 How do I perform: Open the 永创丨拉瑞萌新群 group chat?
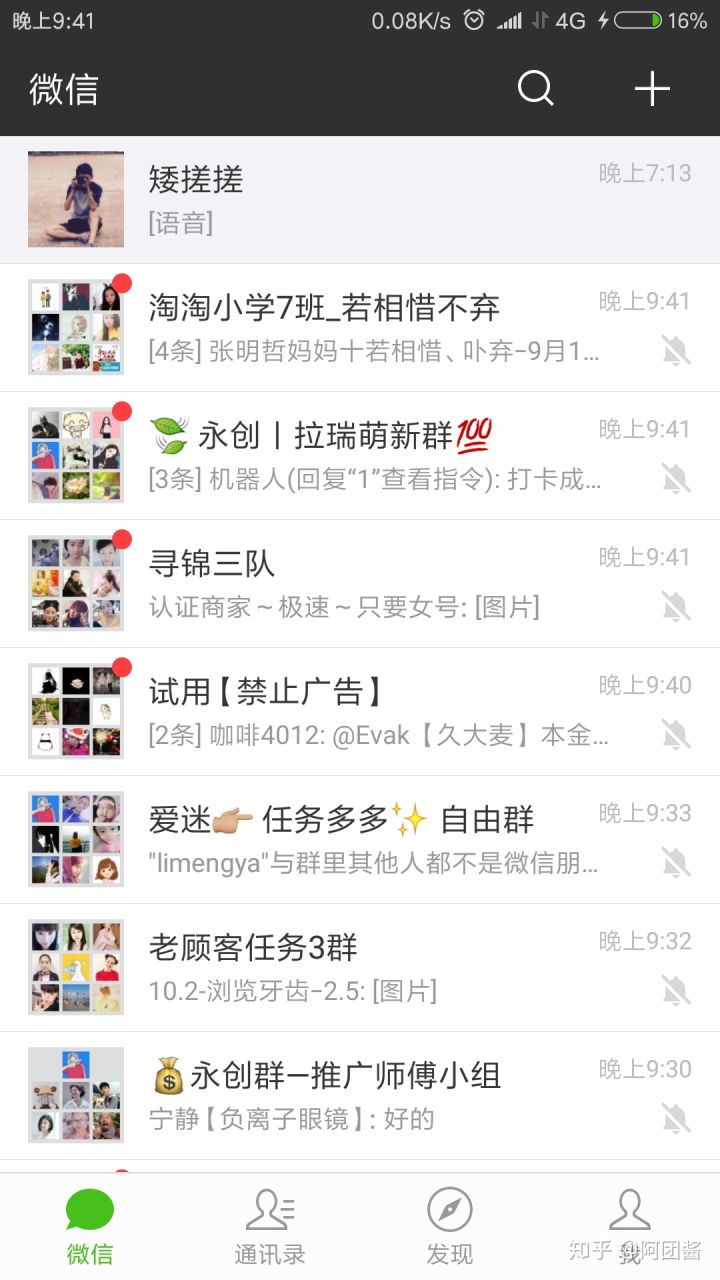(x=360, y=455)
